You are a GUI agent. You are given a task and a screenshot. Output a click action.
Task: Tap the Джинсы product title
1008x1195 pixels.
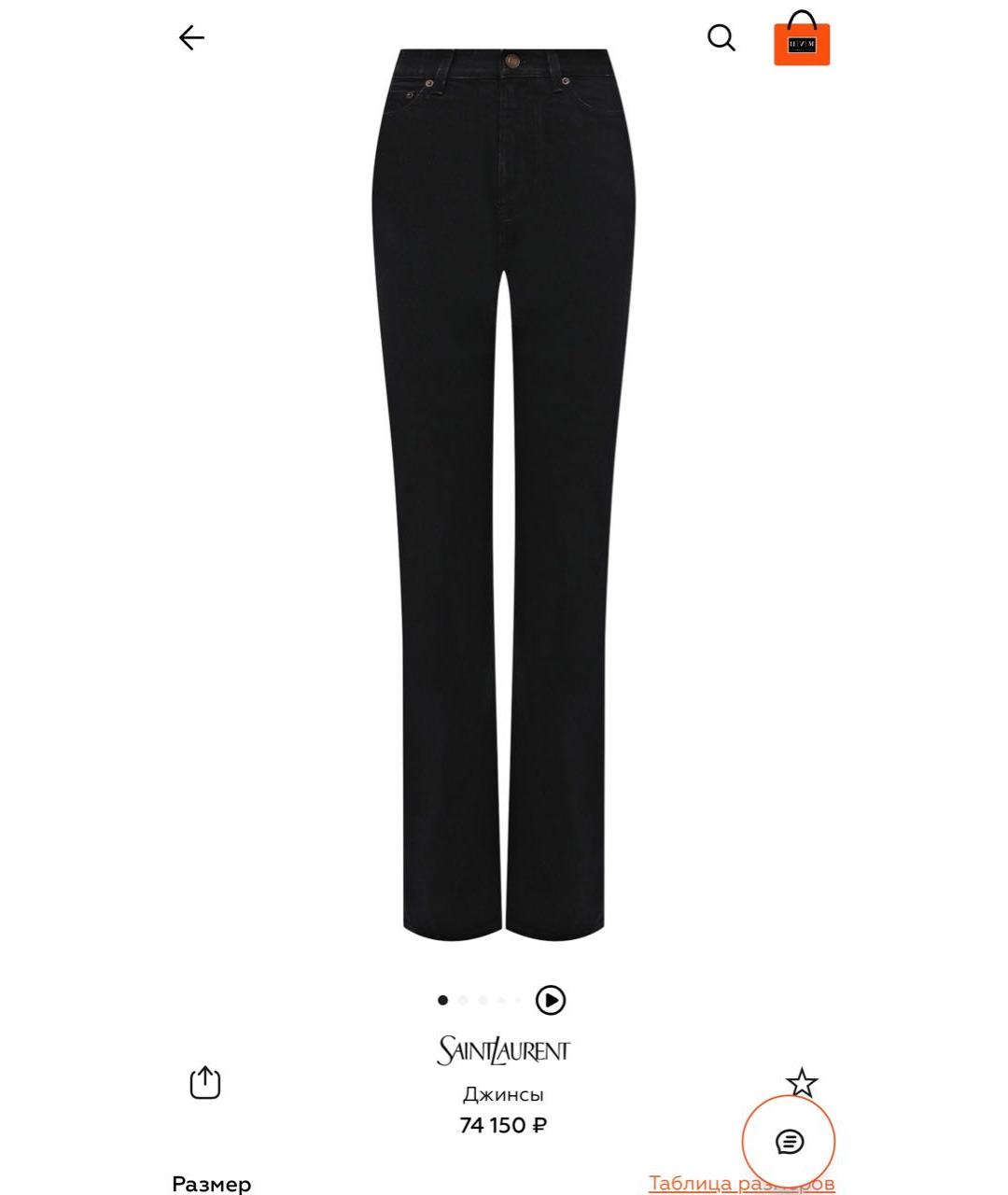[502, 1094]
